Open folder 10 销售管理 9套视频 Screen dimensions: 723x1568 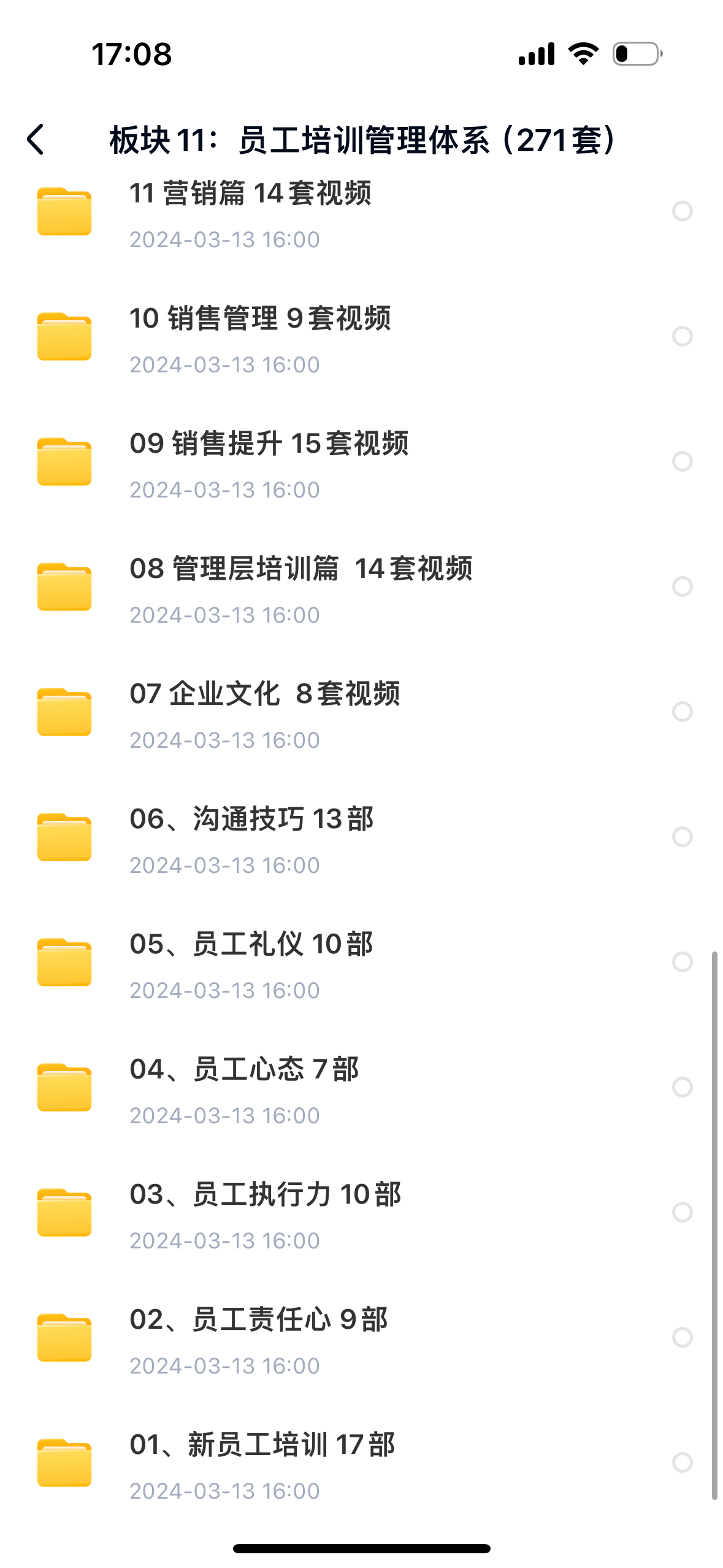click(x=260, y=337)
